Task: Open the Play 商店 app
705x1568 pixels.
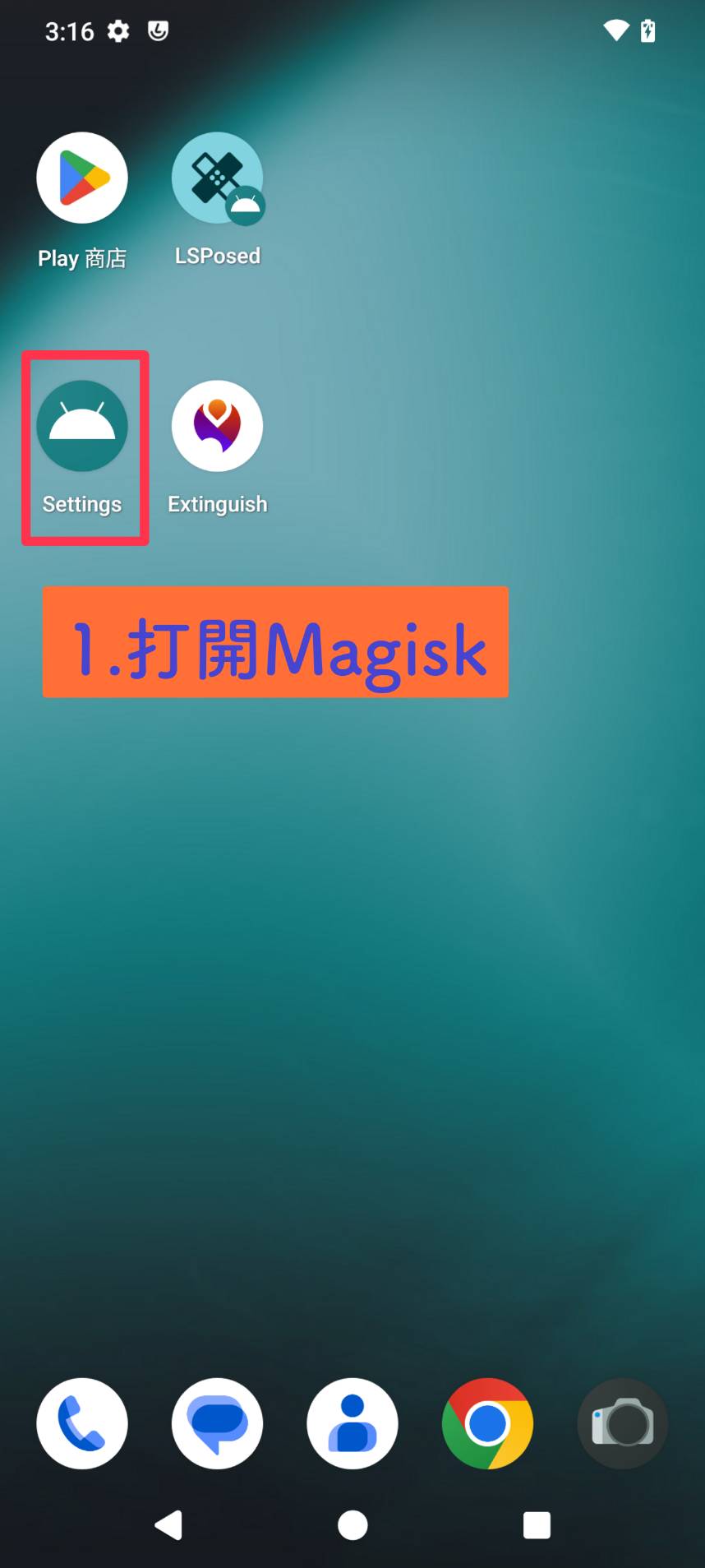Action: pyautogui.click(x=82, y=178)
